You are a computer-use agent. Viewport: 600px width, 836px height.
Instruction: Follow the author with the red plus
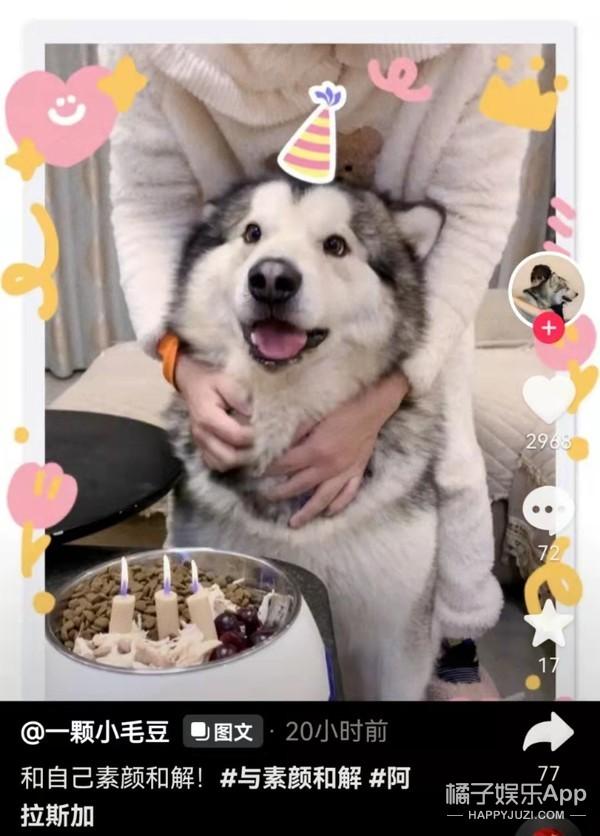(x=548, y=327)
